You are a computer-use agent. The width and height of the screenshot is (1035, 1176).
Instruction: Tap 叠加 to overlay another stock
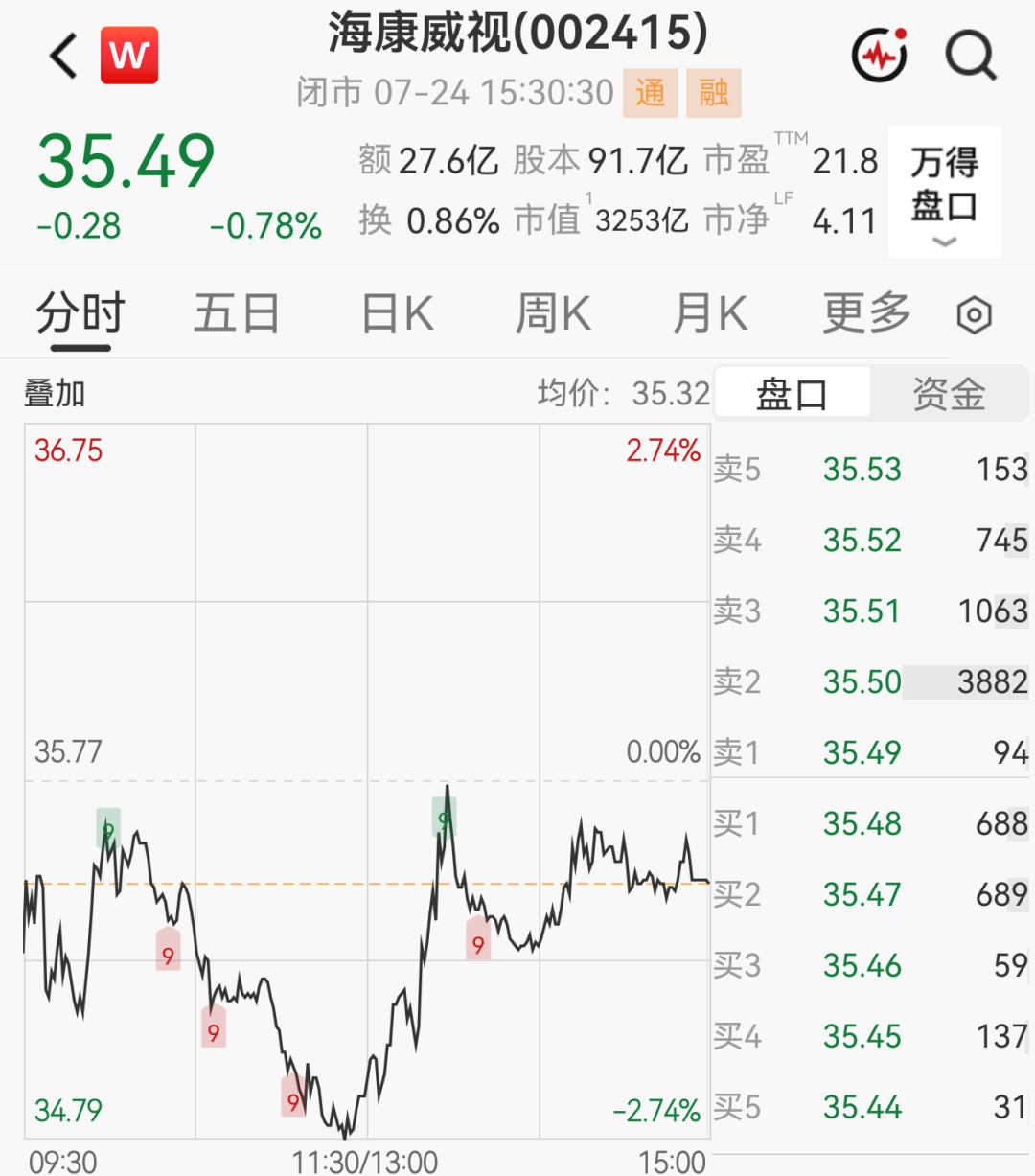coord(55,393)
